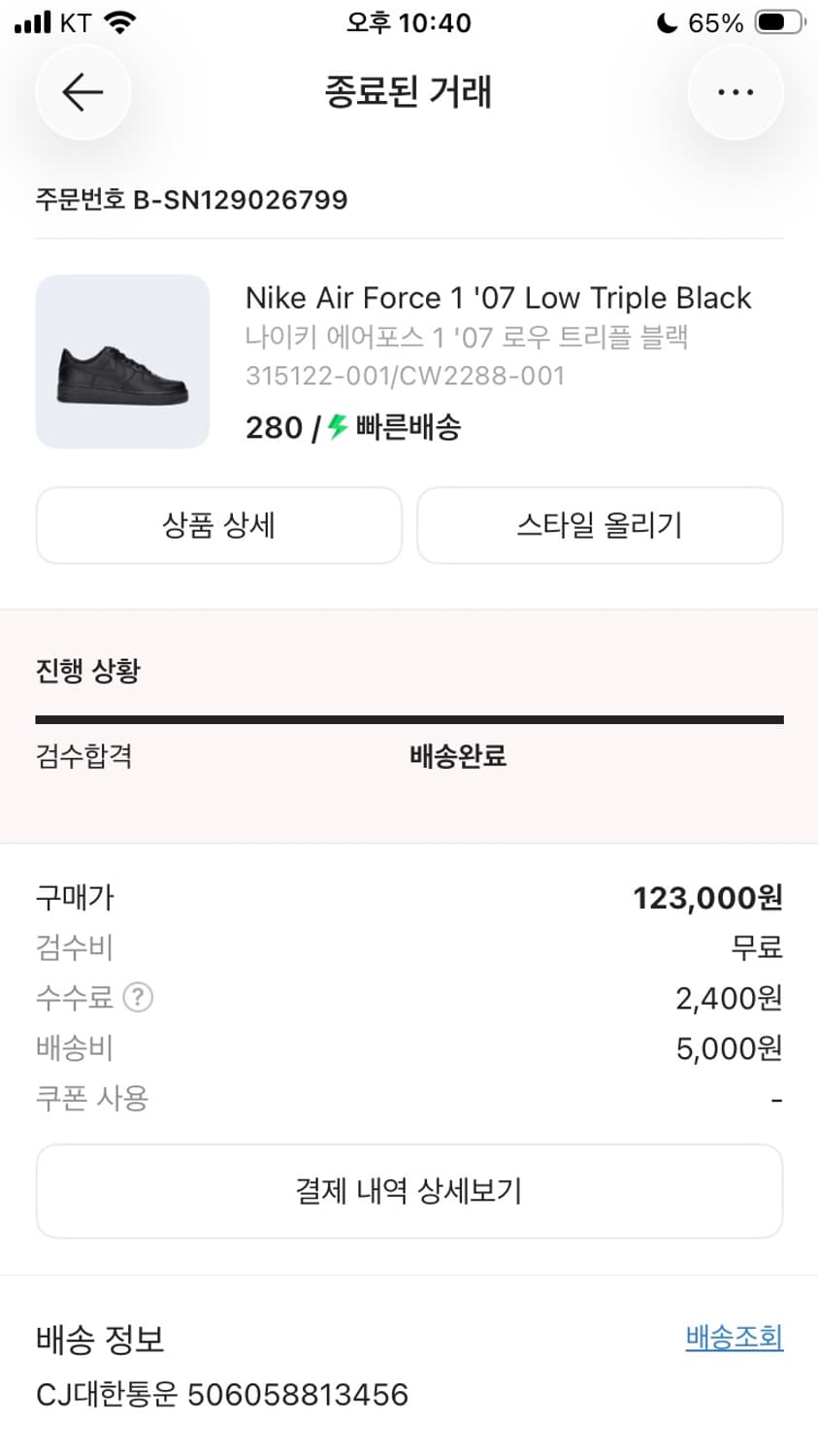The height and width of the screenshot is (1456, 818).
Task: Select the Nike Air Force 1 product title
Action: (498, 298)
